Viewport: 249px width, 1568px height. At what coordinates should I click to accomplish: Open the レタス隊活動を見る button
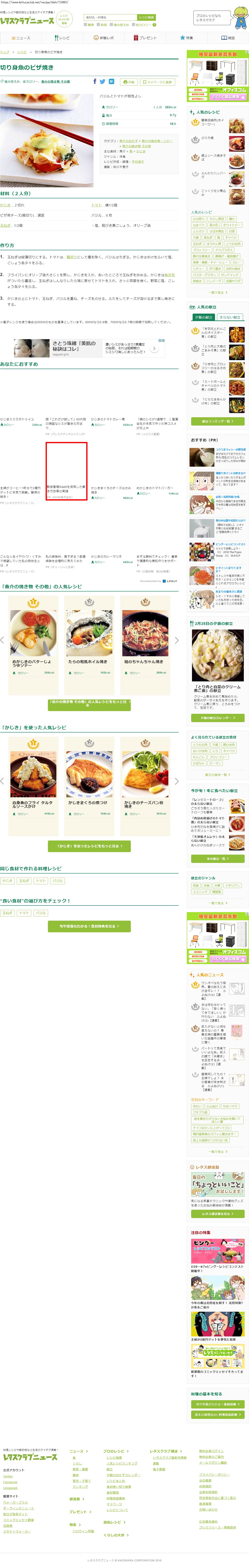point(217,1214)
